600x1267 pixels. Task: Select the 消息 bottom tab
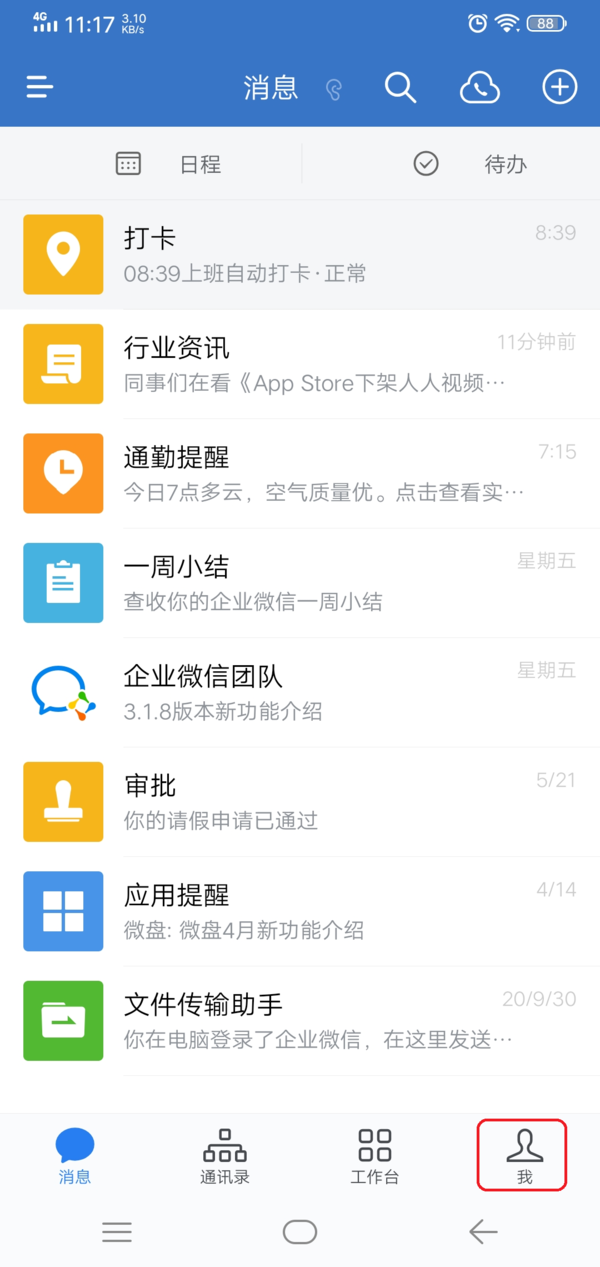75,1156
